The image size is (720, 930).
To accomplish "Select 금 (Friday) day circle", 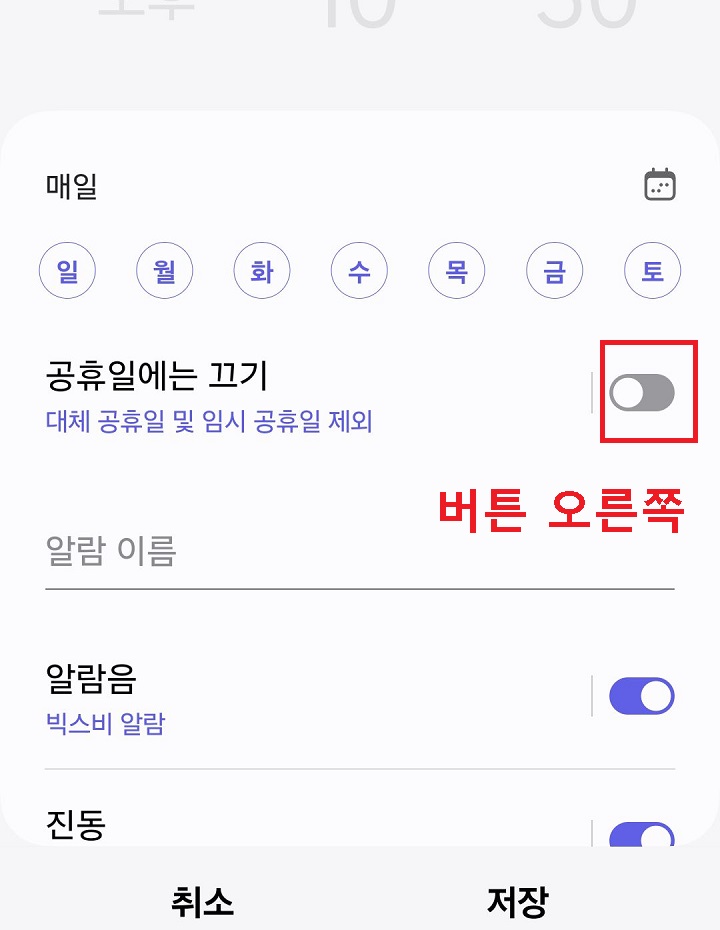I will pos(554,270).
